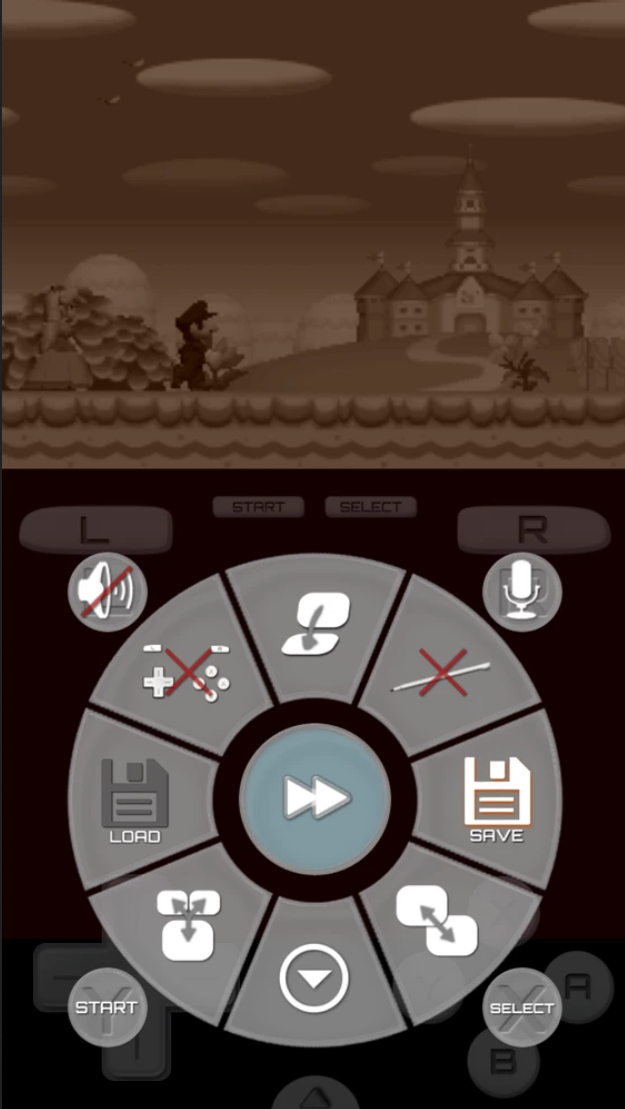Tap the round SELECT button
This screenshot has width=625, height=1109.
pyautogui.click(x=522, y=1007)
